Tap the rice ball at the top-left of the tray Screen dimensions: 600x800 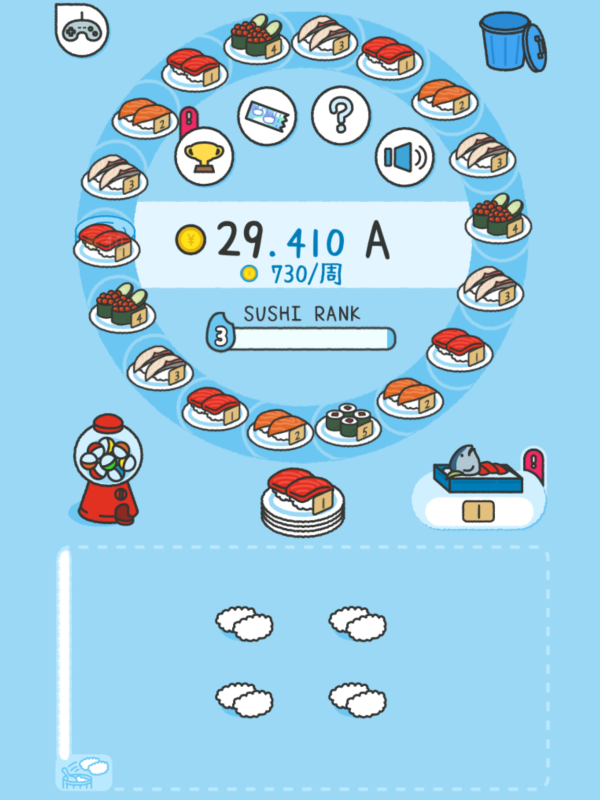[243, 623]
